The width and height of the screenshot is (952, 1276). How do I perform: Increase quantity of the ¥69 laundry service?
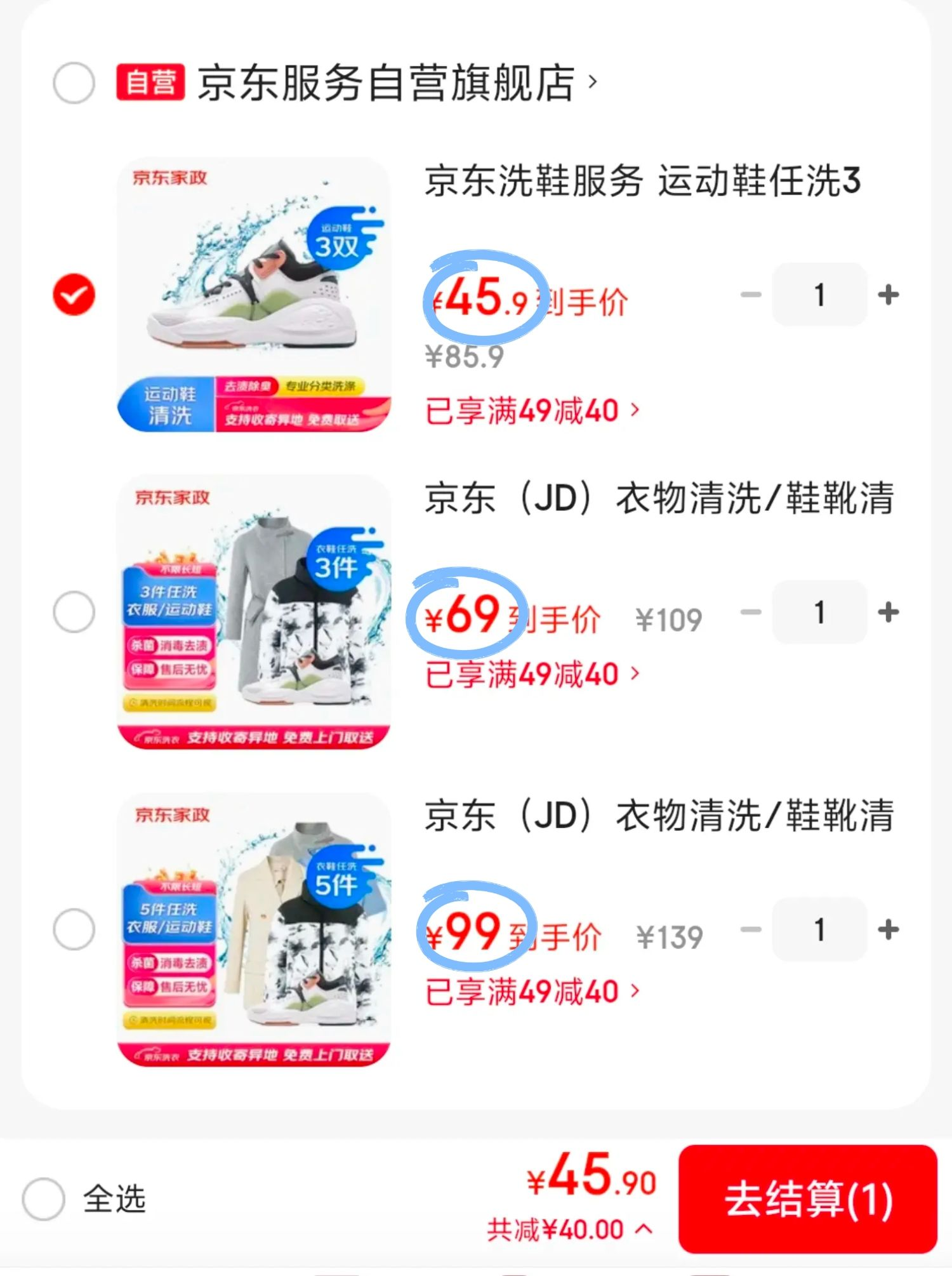(x=889, y=612)
